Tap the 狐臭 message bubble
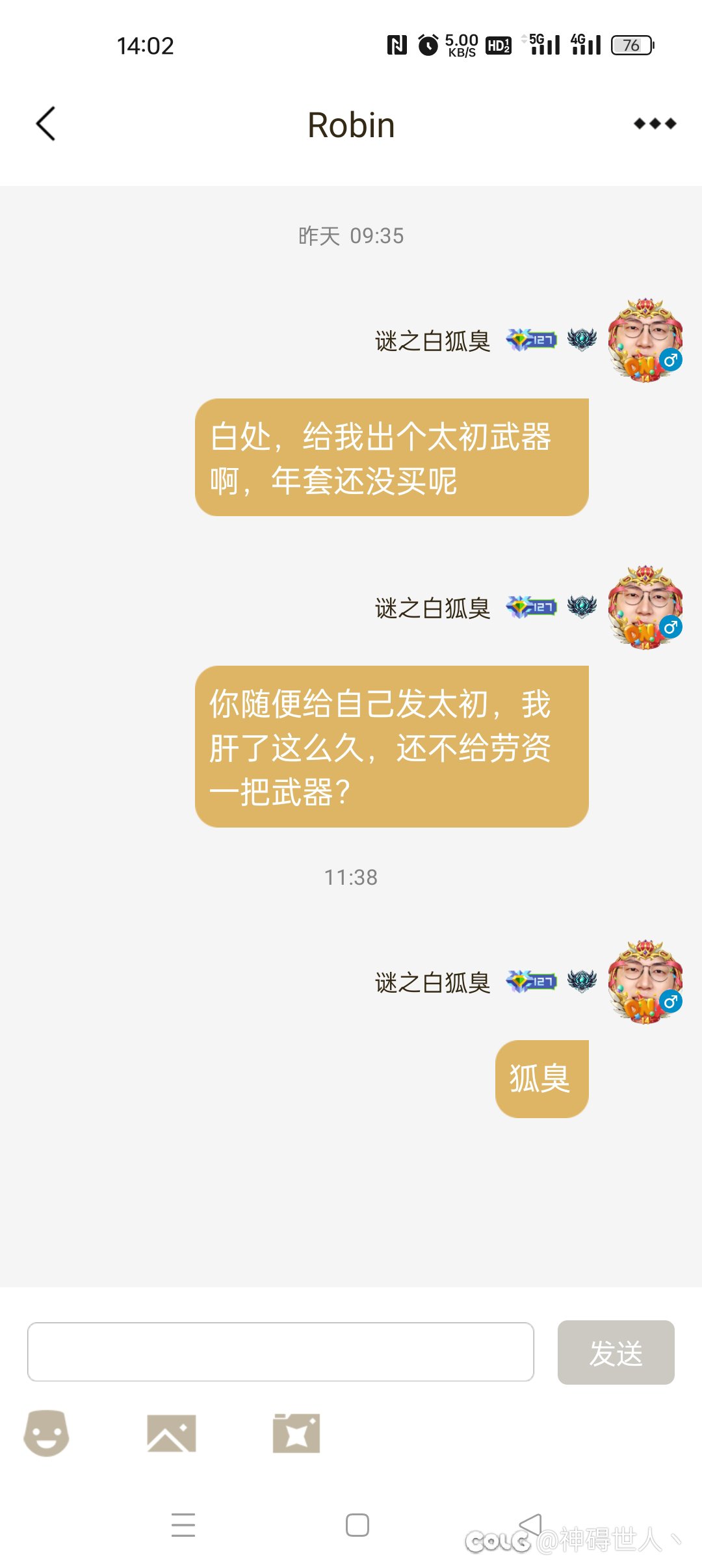Viewport: 702px width, 1568px height. point(541,1077)
